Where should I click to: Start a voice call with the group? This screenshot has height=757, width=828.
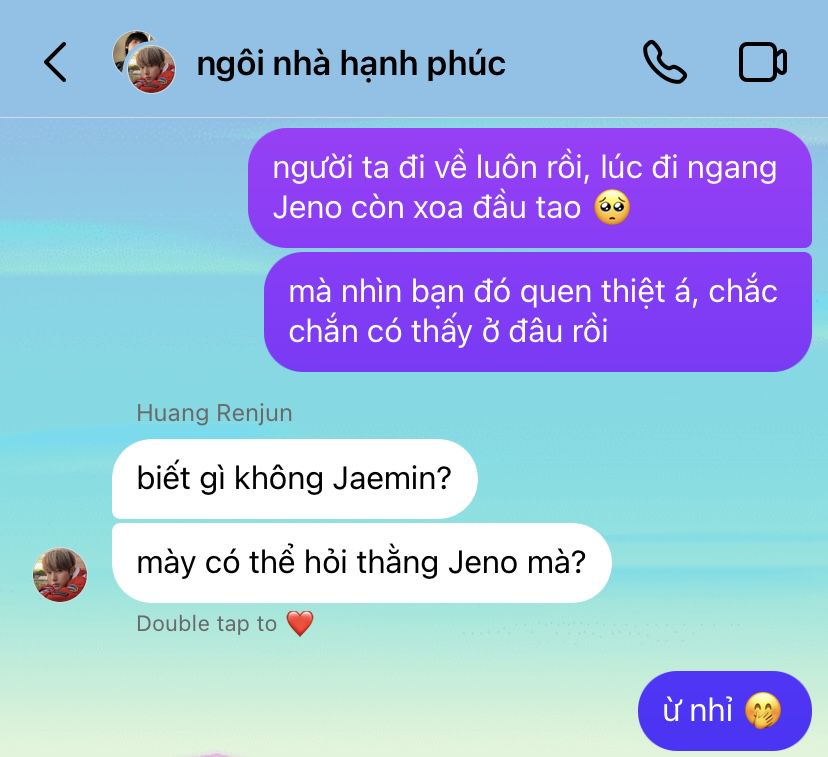tap(664, 62)
